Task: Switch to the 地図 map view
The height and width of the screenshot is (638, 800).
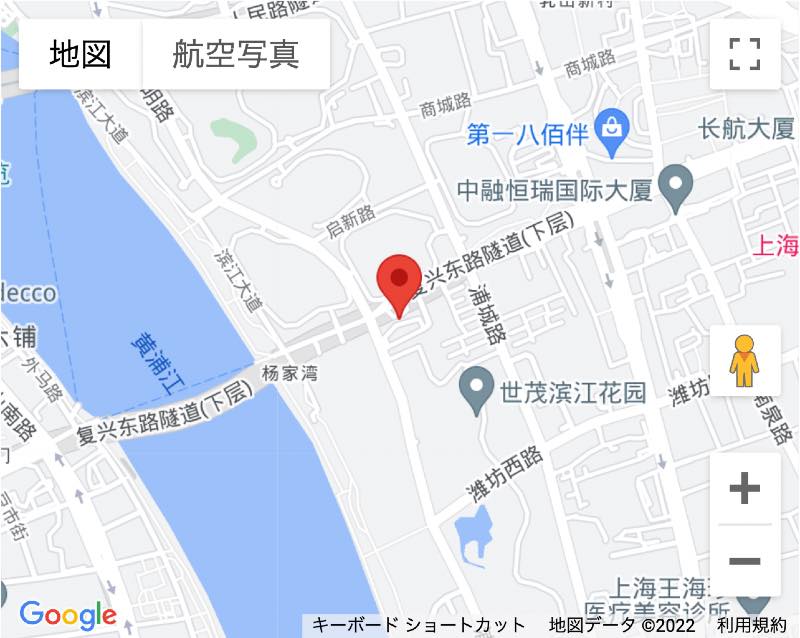Action: click(x=80, y=54)
